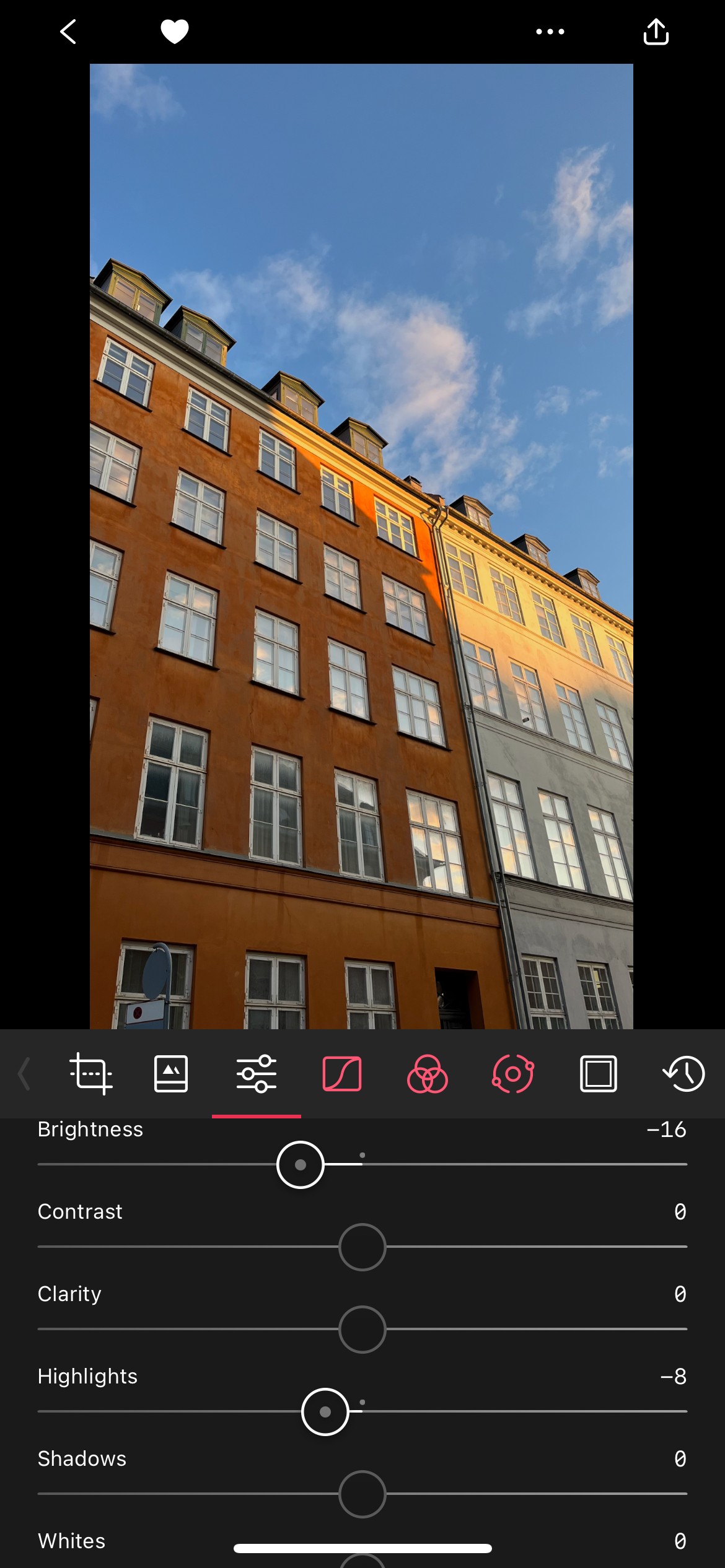This screenshot has height=1568, width=725.
Task: Tap the Shadows slider handle
Action: point(362,1494)
